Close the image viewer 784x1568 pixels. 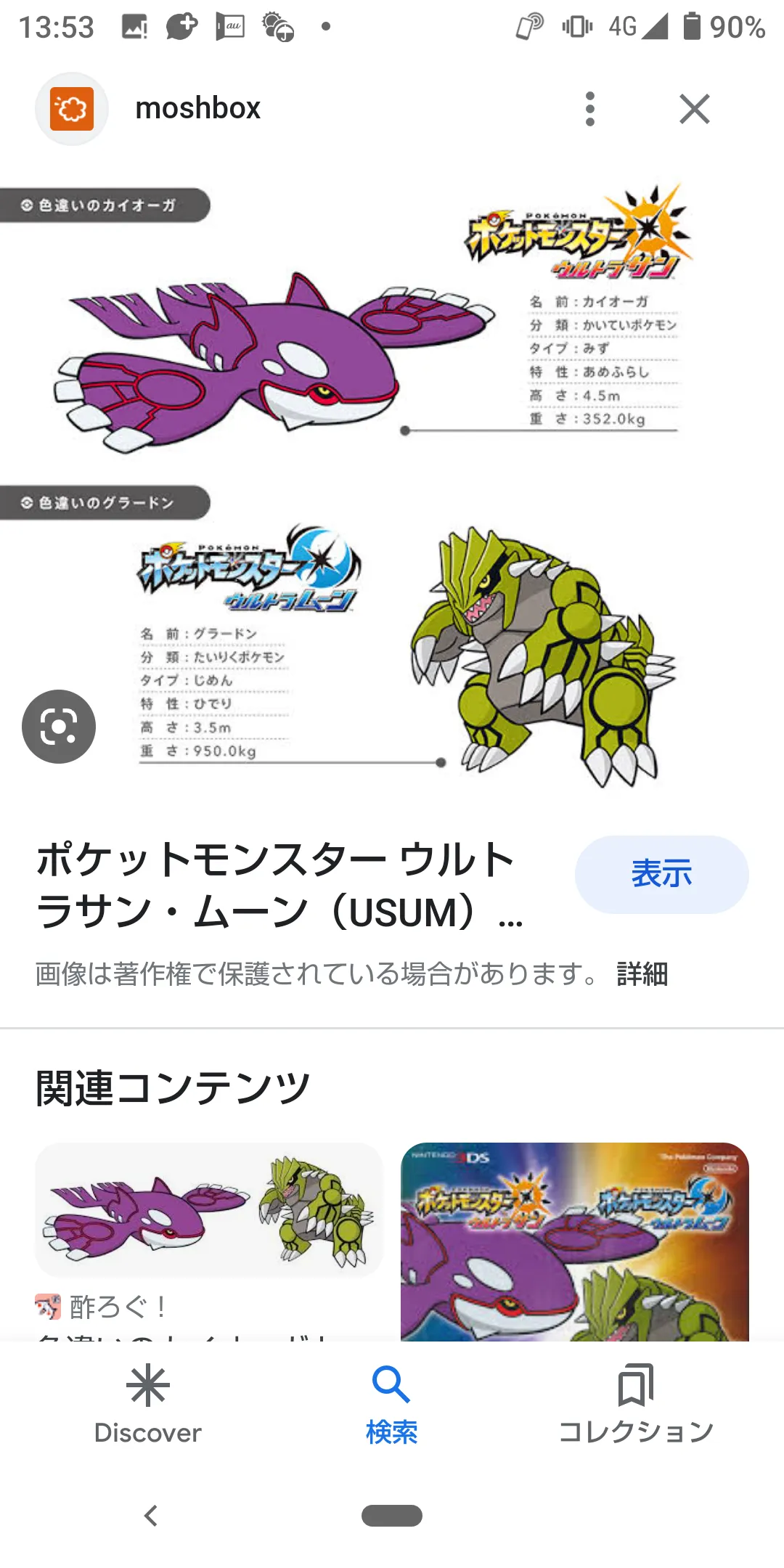[x=695, y=109]
